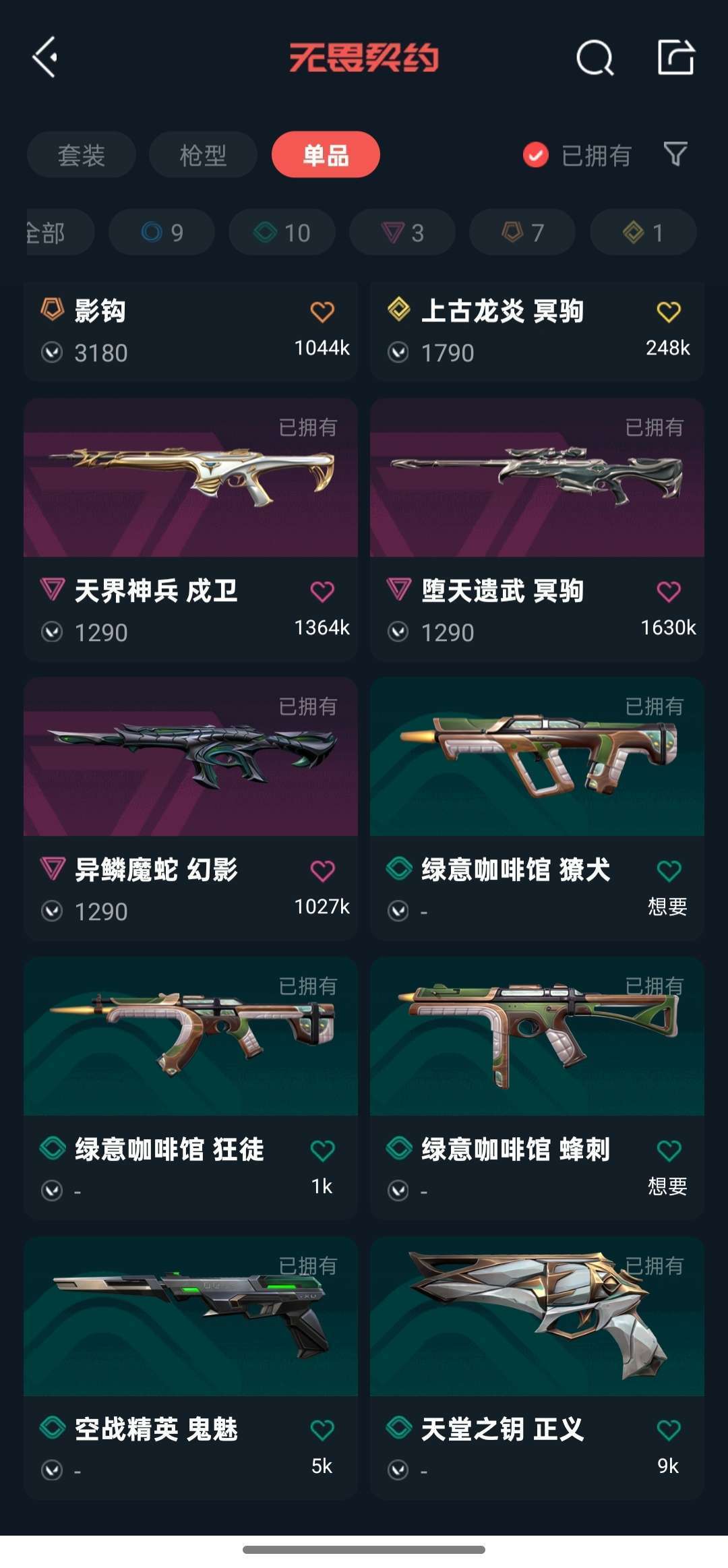Like the 异鳞魔蛇 幻影 skin
Screen dimensions: 728x1568
[322, 871]
